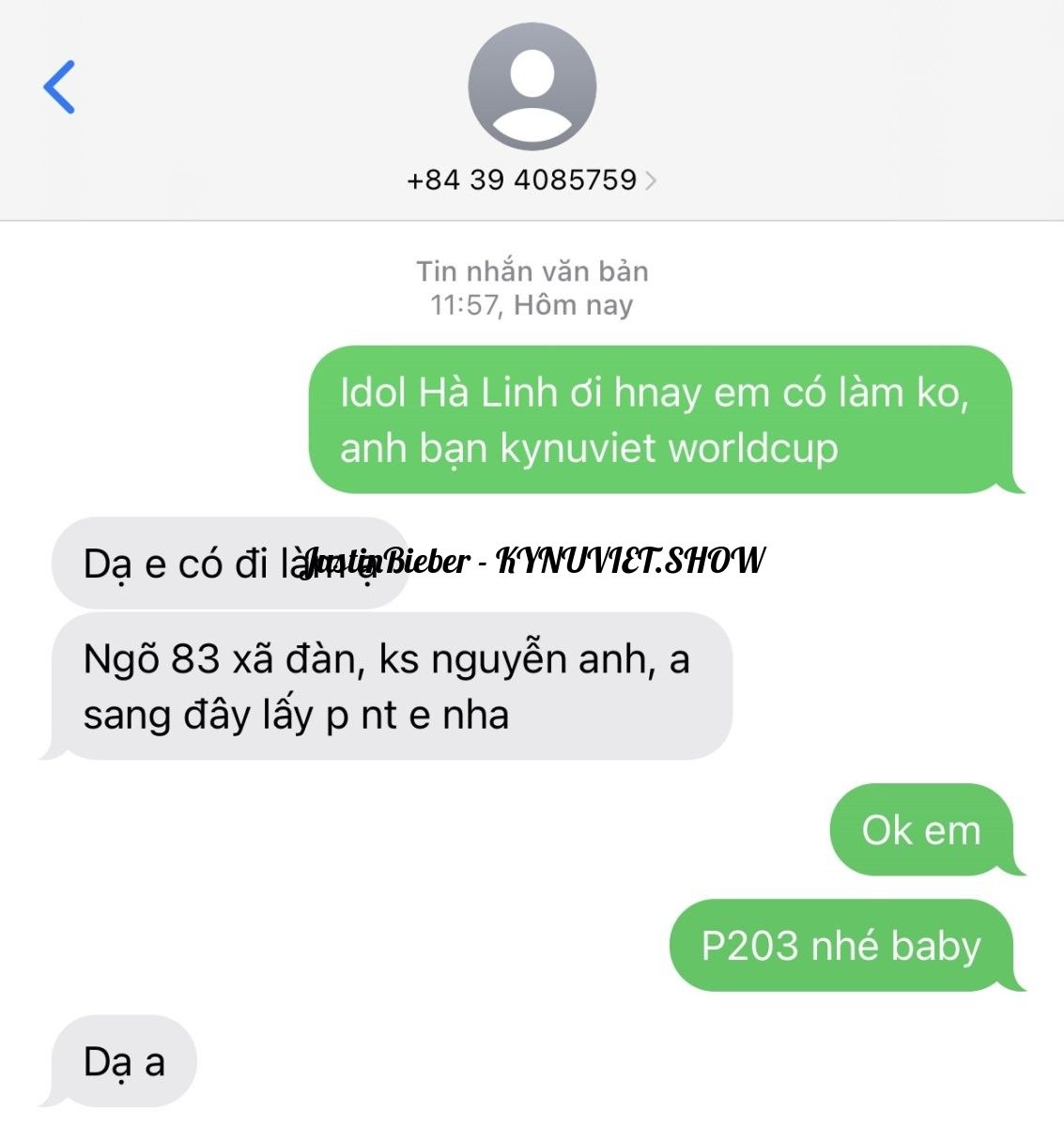Viewport: 1064px width, 1127px height.
Task: Tap the contact avatar at top
Action: pyautogui.click(x=532, y=86)
